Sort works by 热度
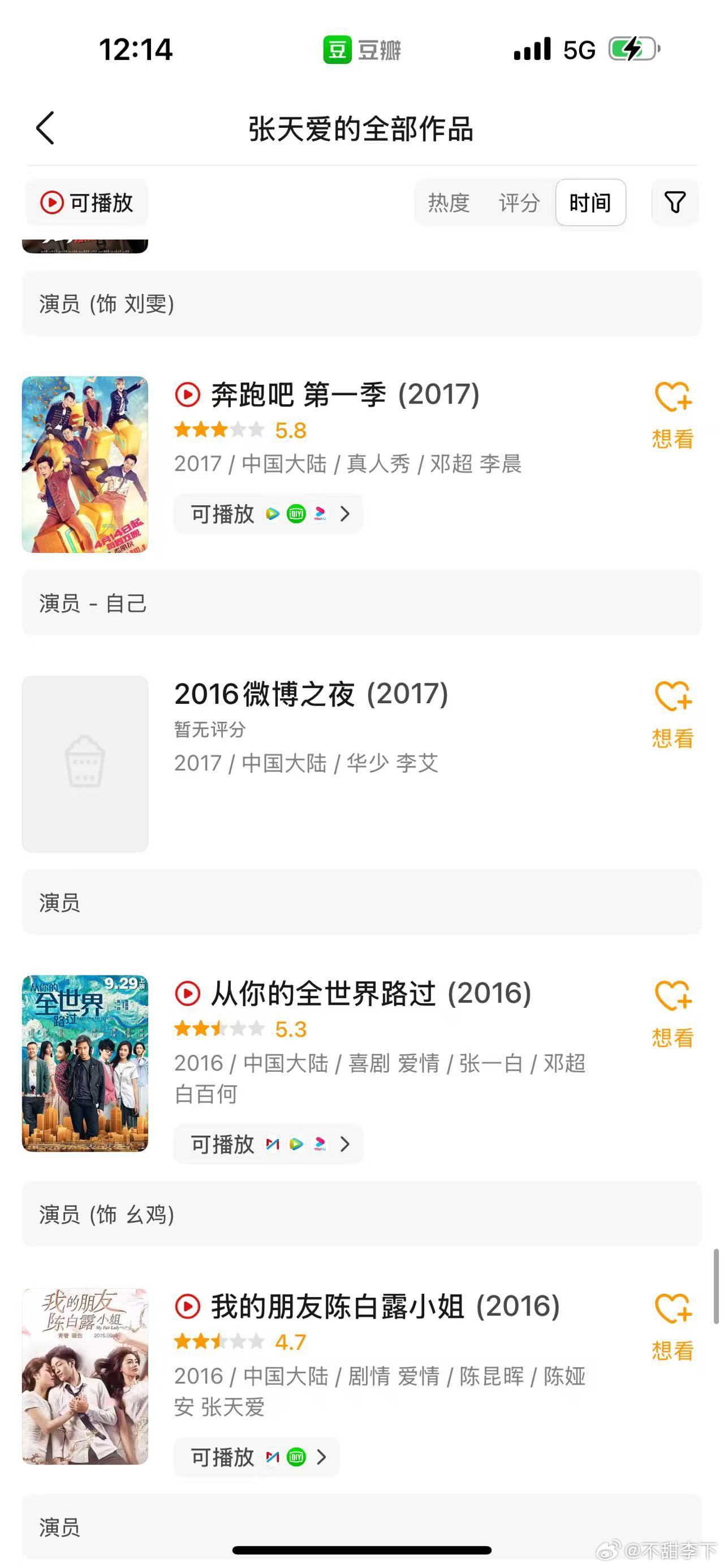The image size is (724, 1568). pyautogui.click(x=449, y=203)
